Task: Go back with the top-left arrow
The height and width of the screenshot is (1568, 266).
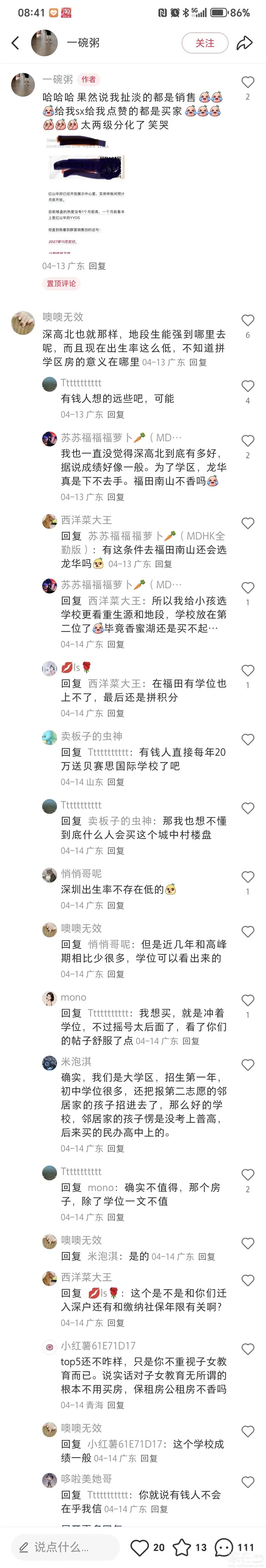Action: point(16,43)
